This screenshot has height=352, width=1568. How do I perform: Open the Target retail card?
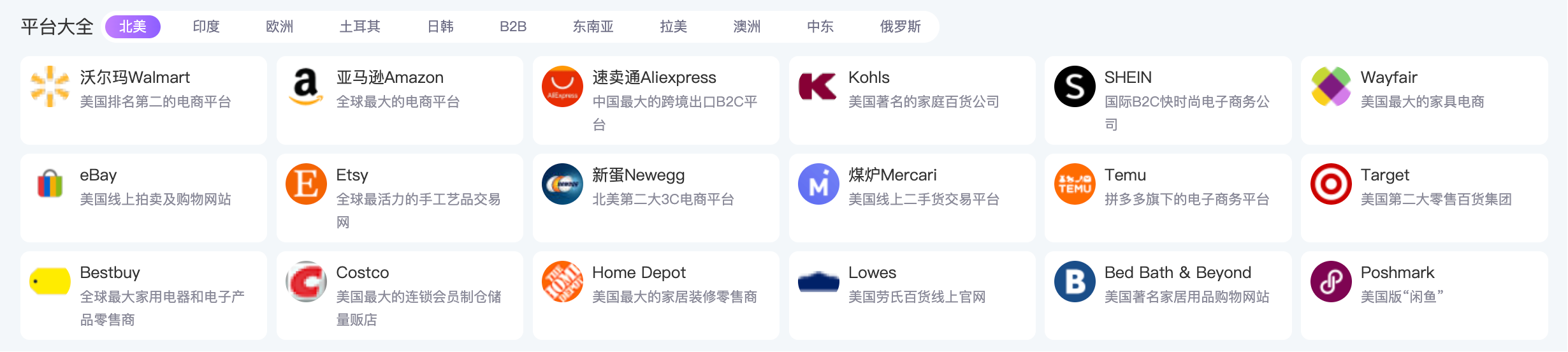1425,198
